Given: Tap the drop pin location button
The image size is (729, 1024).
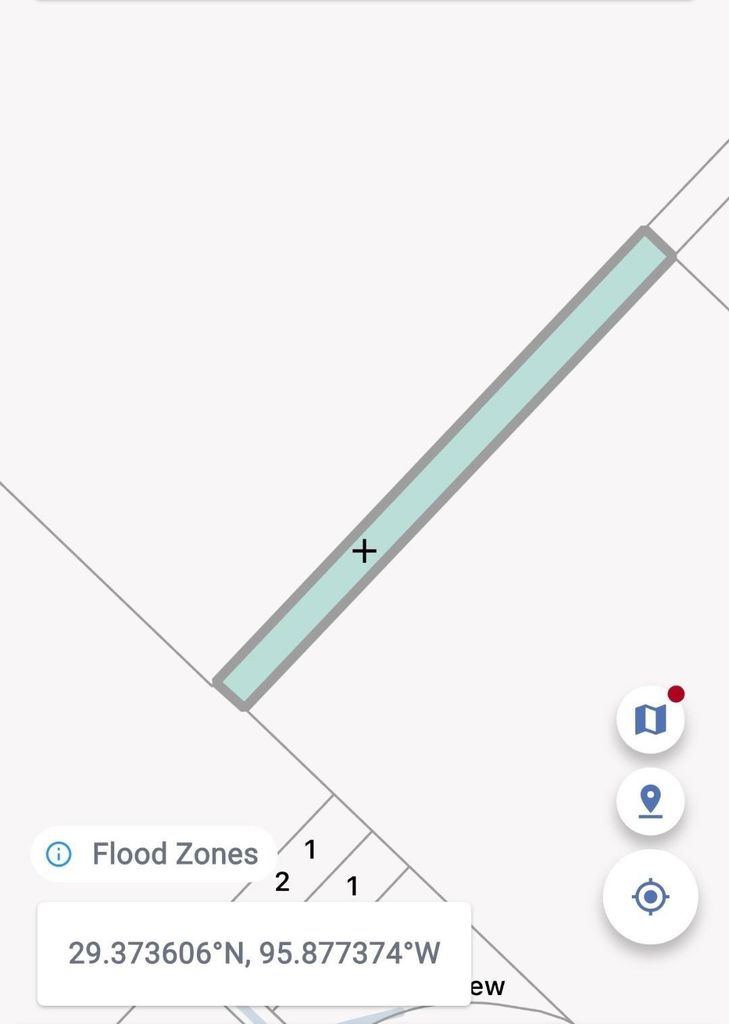Looking at the screenshot, I should point(650,801).
